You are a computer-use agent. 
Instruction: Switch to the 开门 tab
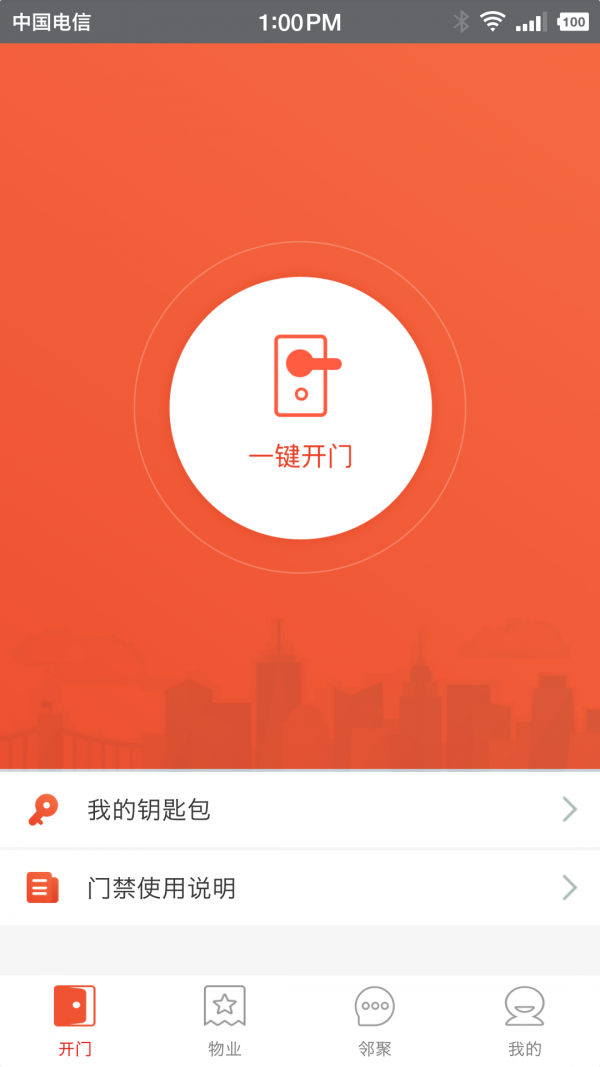[x=75, y=1020]
